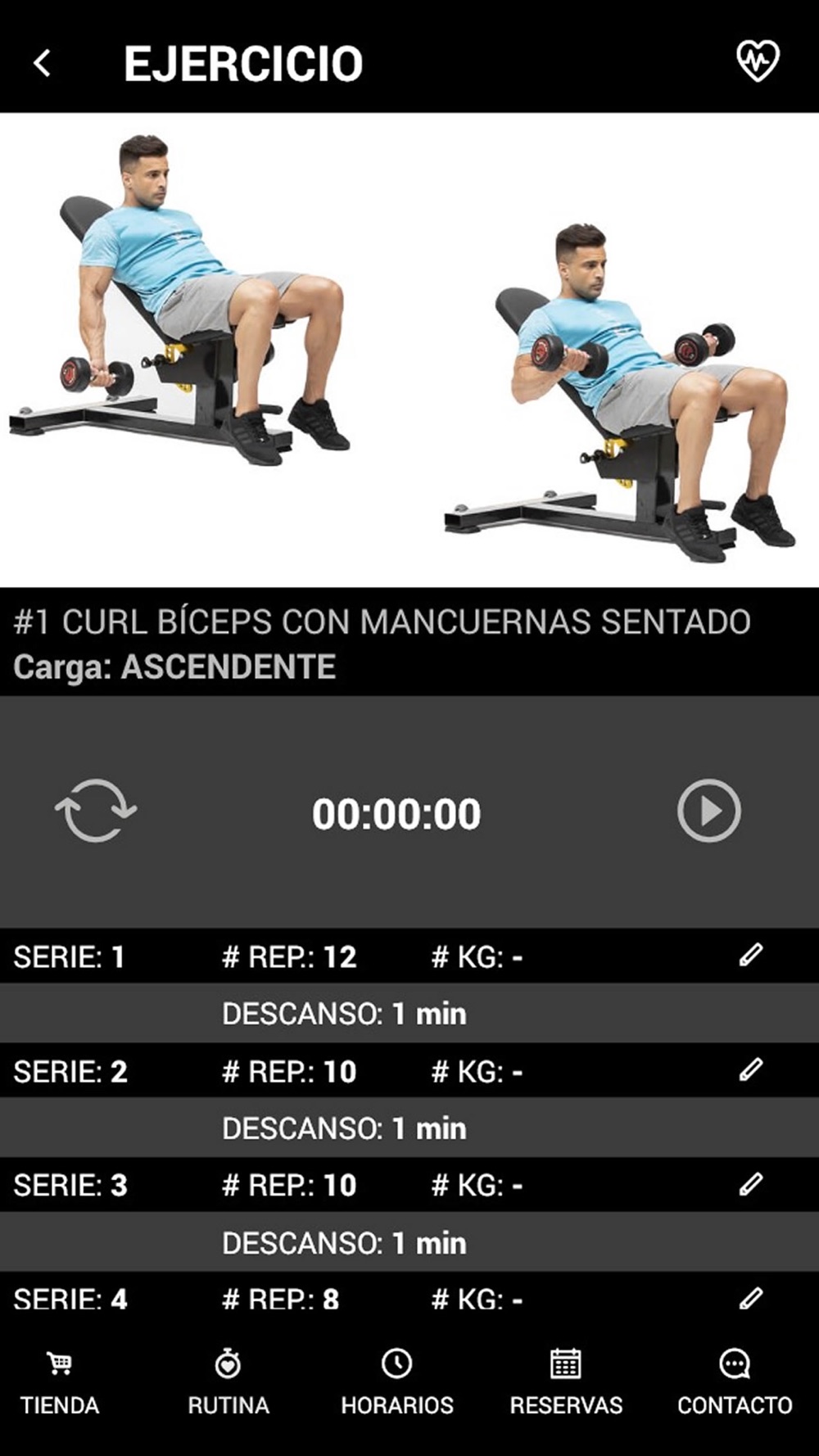
Task: Open the Contacto tab
Action: point(735,1383)
